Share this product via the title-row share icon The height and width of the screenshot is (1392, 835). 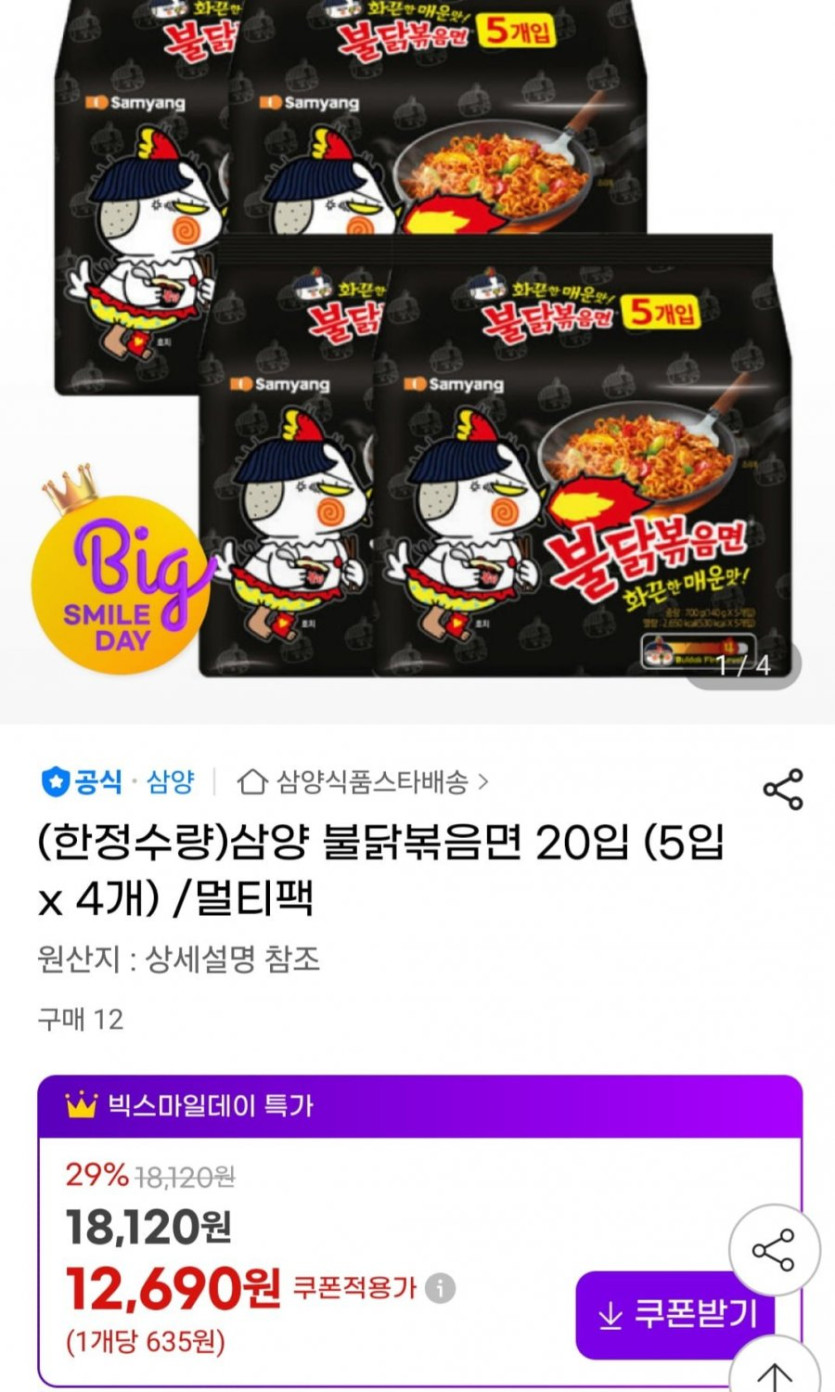[783, 789]
